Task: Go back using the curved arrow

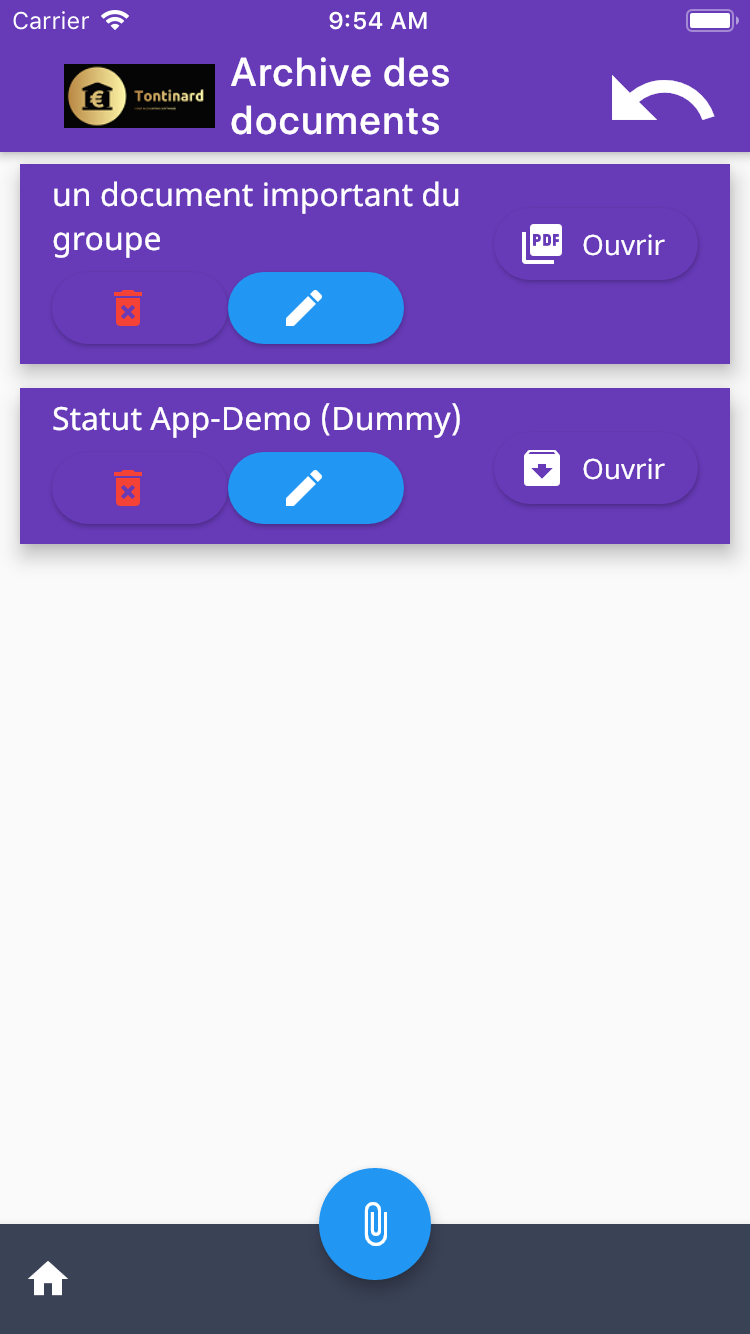Action: pos(663,101)
